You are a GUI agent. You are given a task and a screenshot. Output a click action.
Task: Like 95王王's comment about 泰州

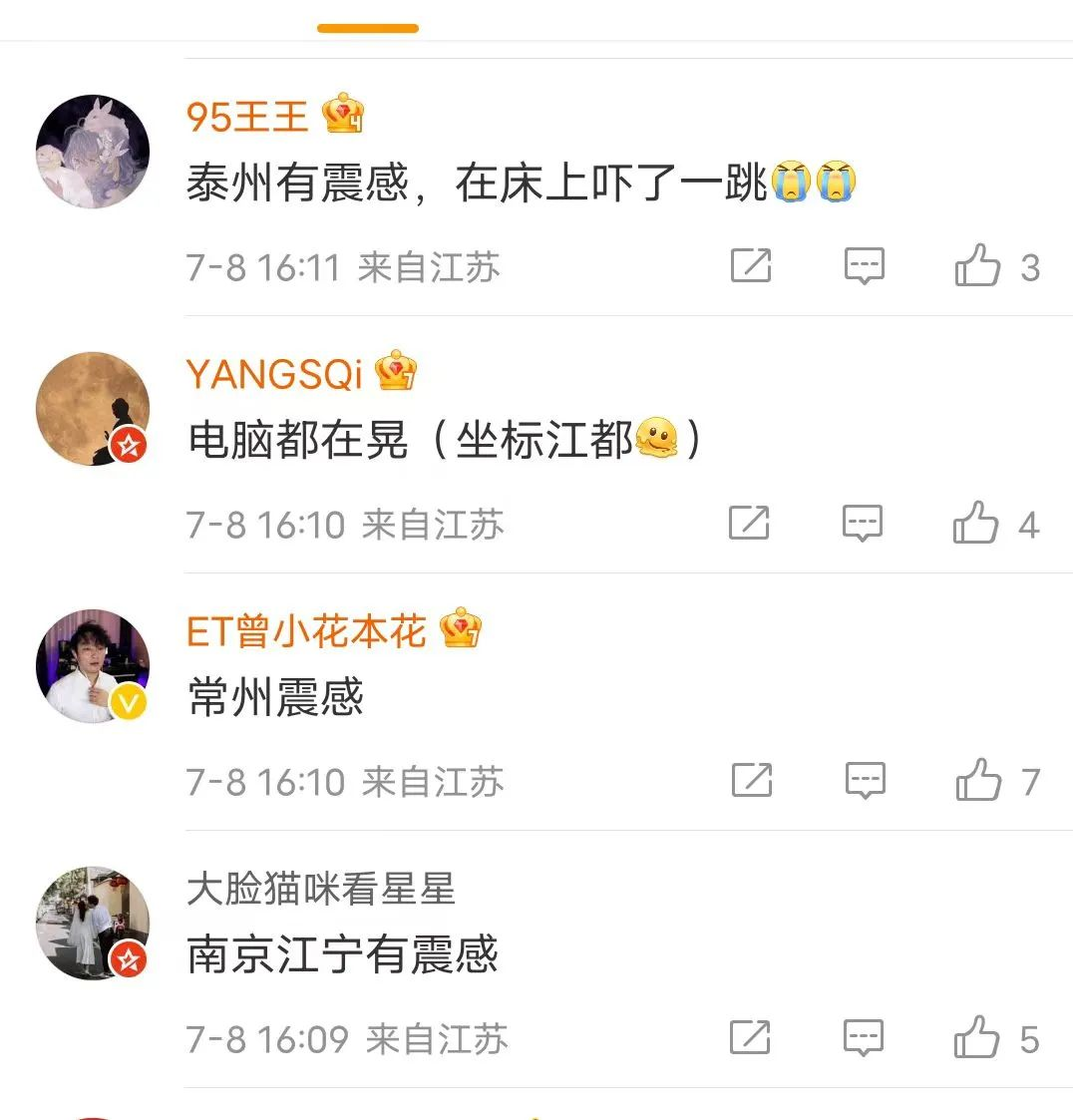click(x=977, y=266)
